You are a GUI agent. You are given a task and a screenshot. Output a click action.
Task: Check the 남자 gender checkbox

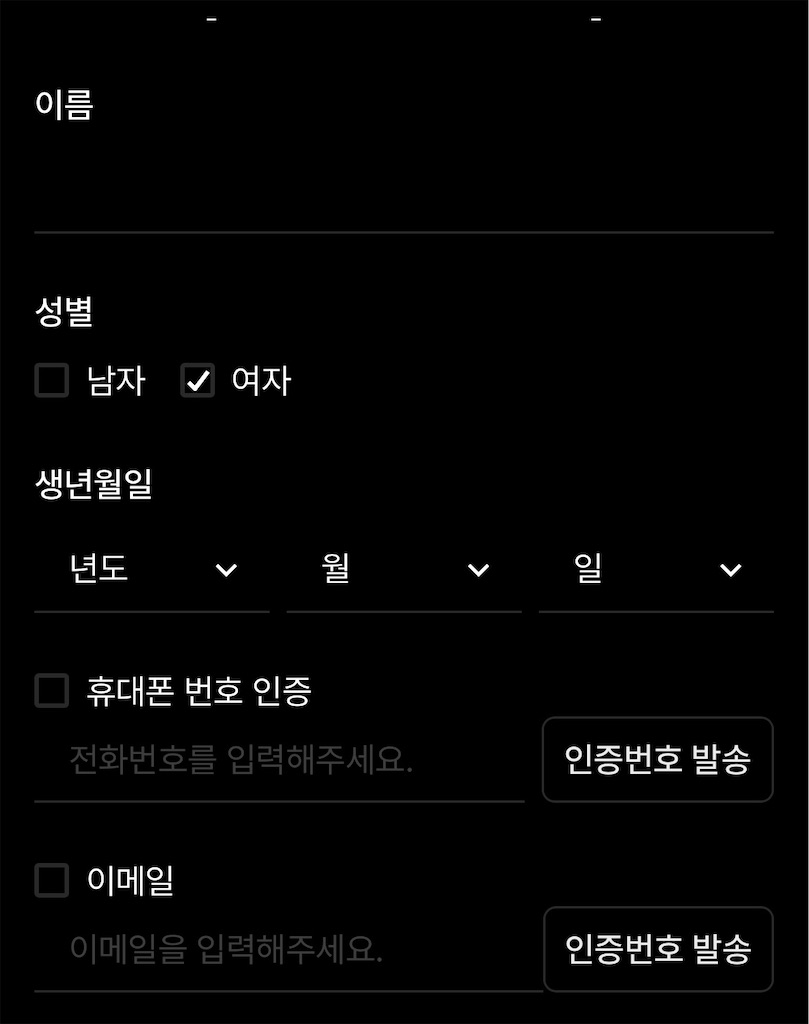[52, 381]
